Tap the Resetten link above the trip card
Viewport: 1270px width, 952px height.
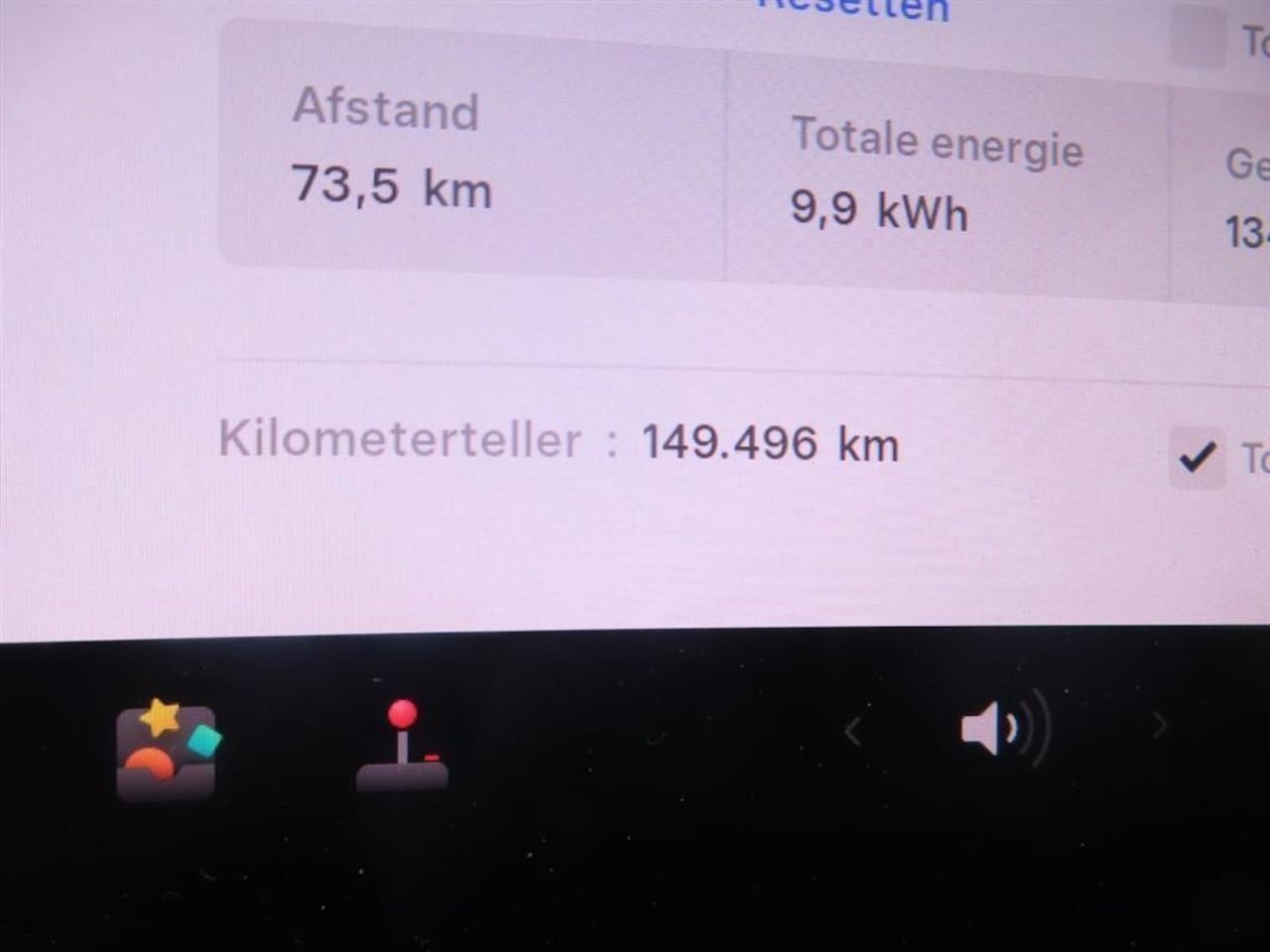(x=853, y=10)
